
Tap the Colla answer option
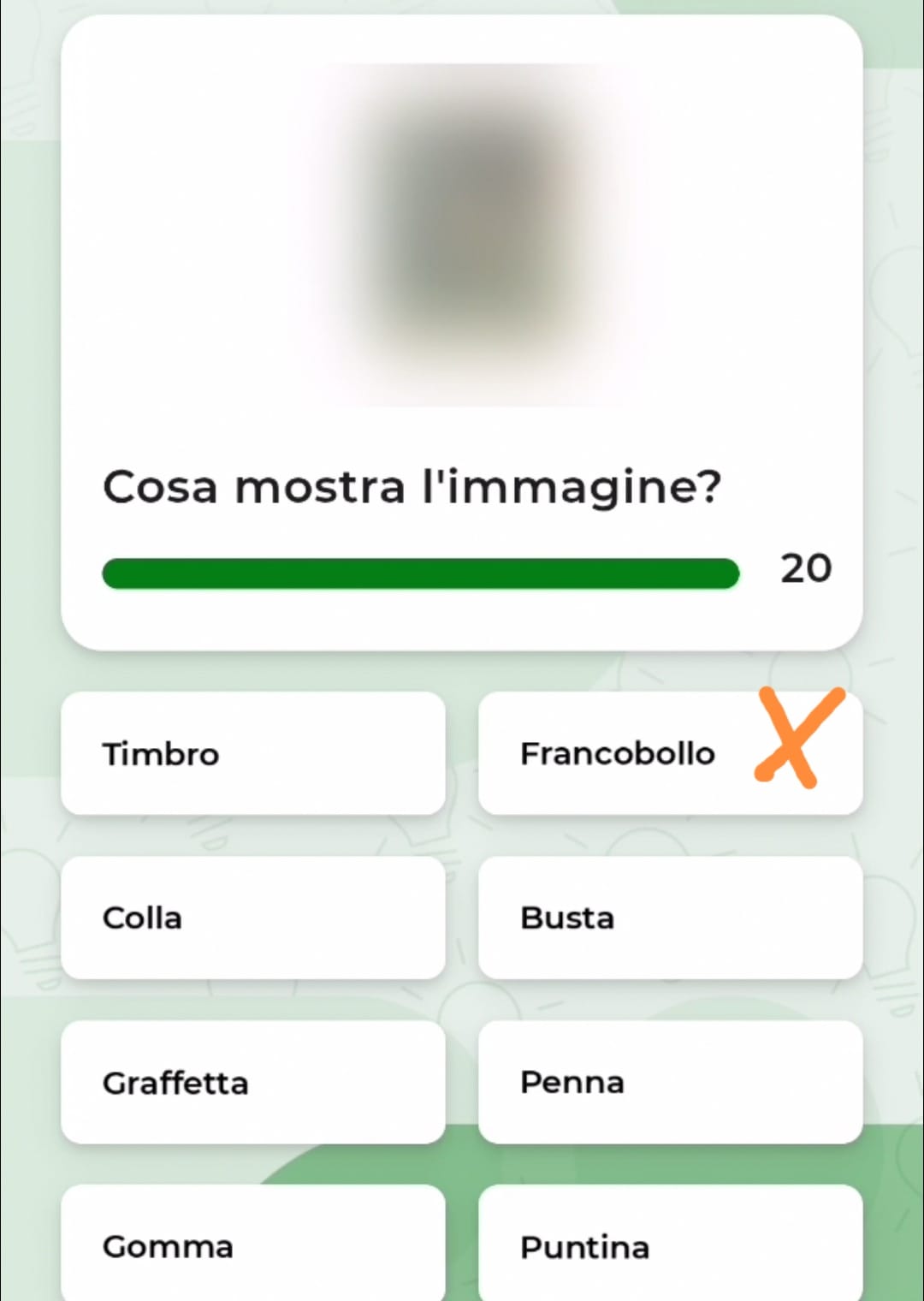(x=252, y=918)
